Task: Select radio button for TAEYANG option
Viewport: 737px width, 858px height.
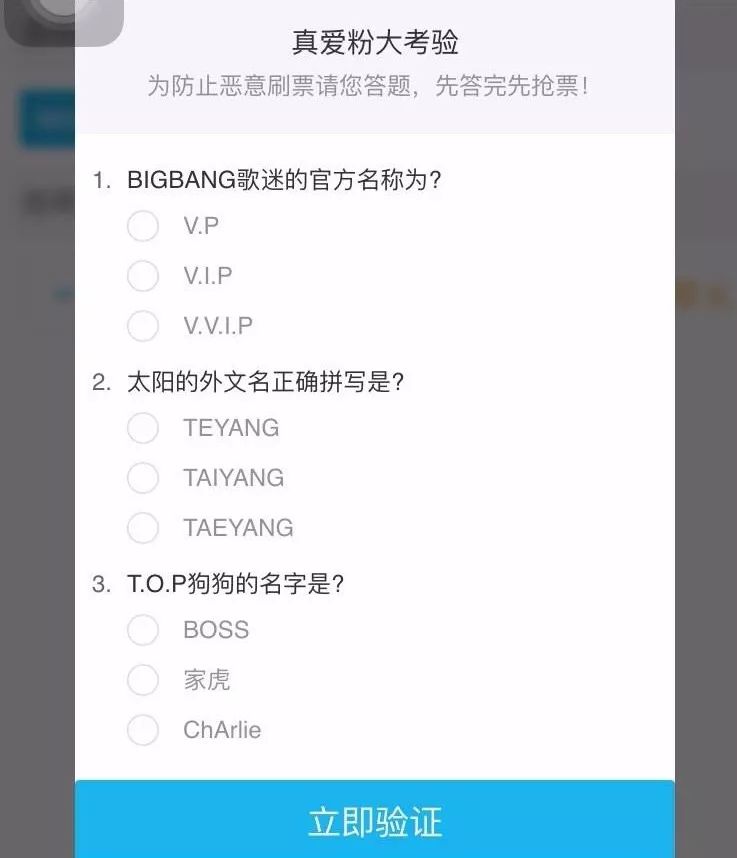Action: coord(143,528)
